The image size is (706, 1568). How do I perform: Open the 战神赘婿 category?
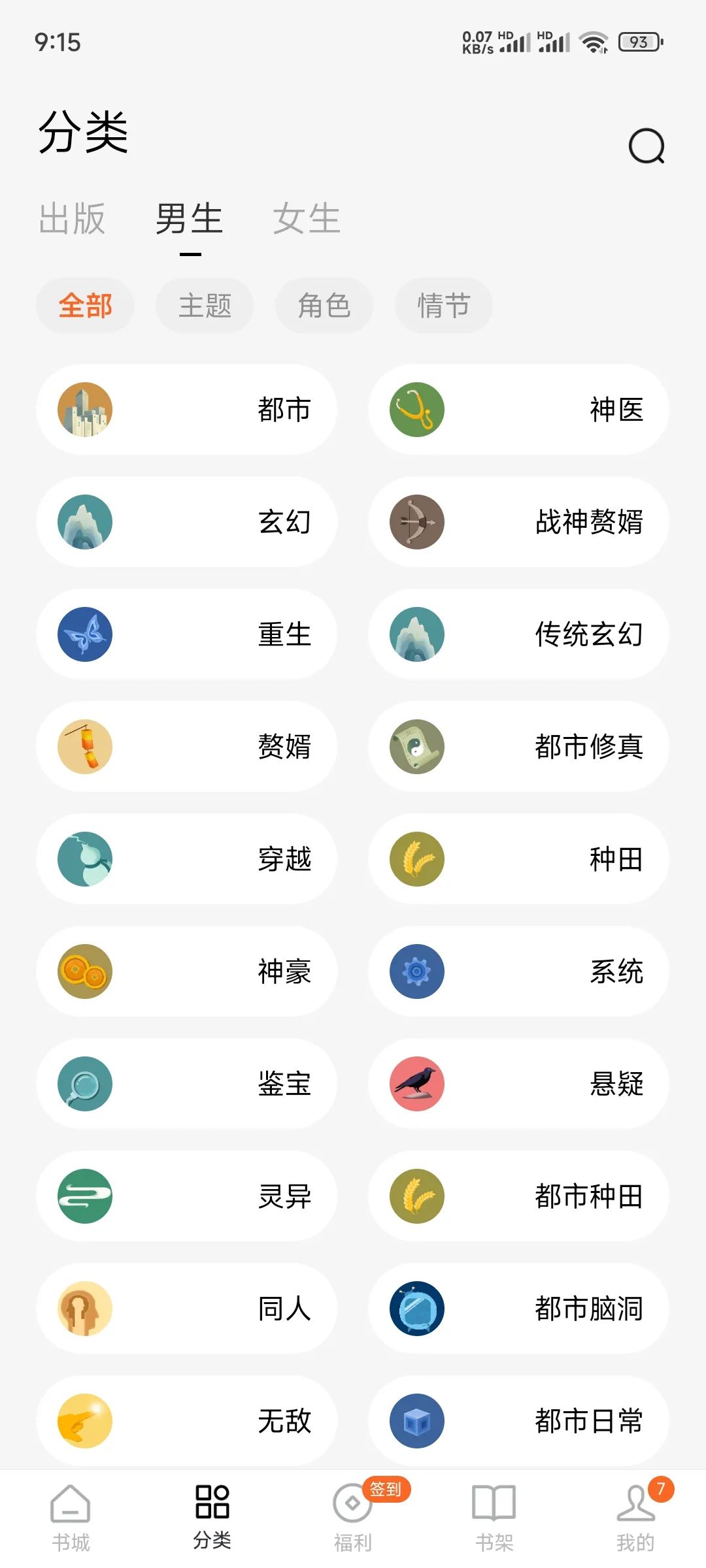(518, 522)
